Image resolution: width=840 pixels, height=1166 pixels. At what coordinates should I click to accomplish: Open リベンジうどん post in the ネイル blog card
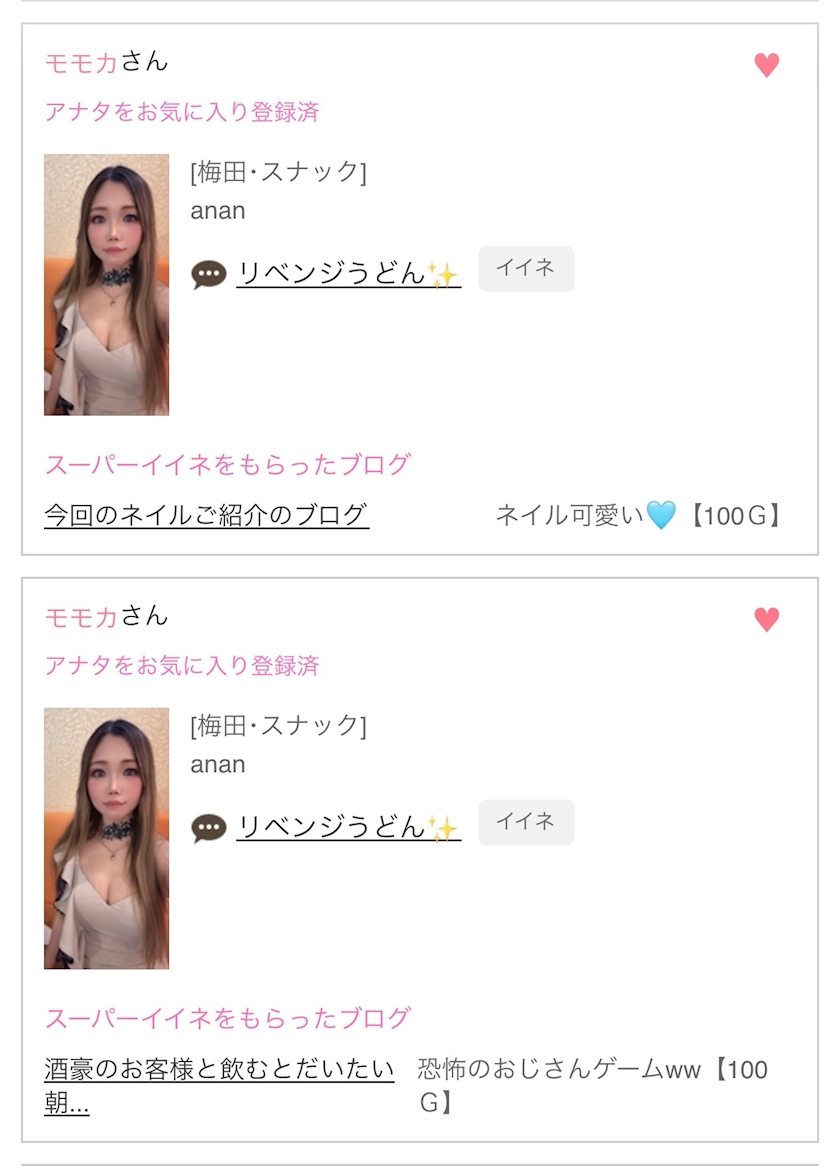(348, 274)
